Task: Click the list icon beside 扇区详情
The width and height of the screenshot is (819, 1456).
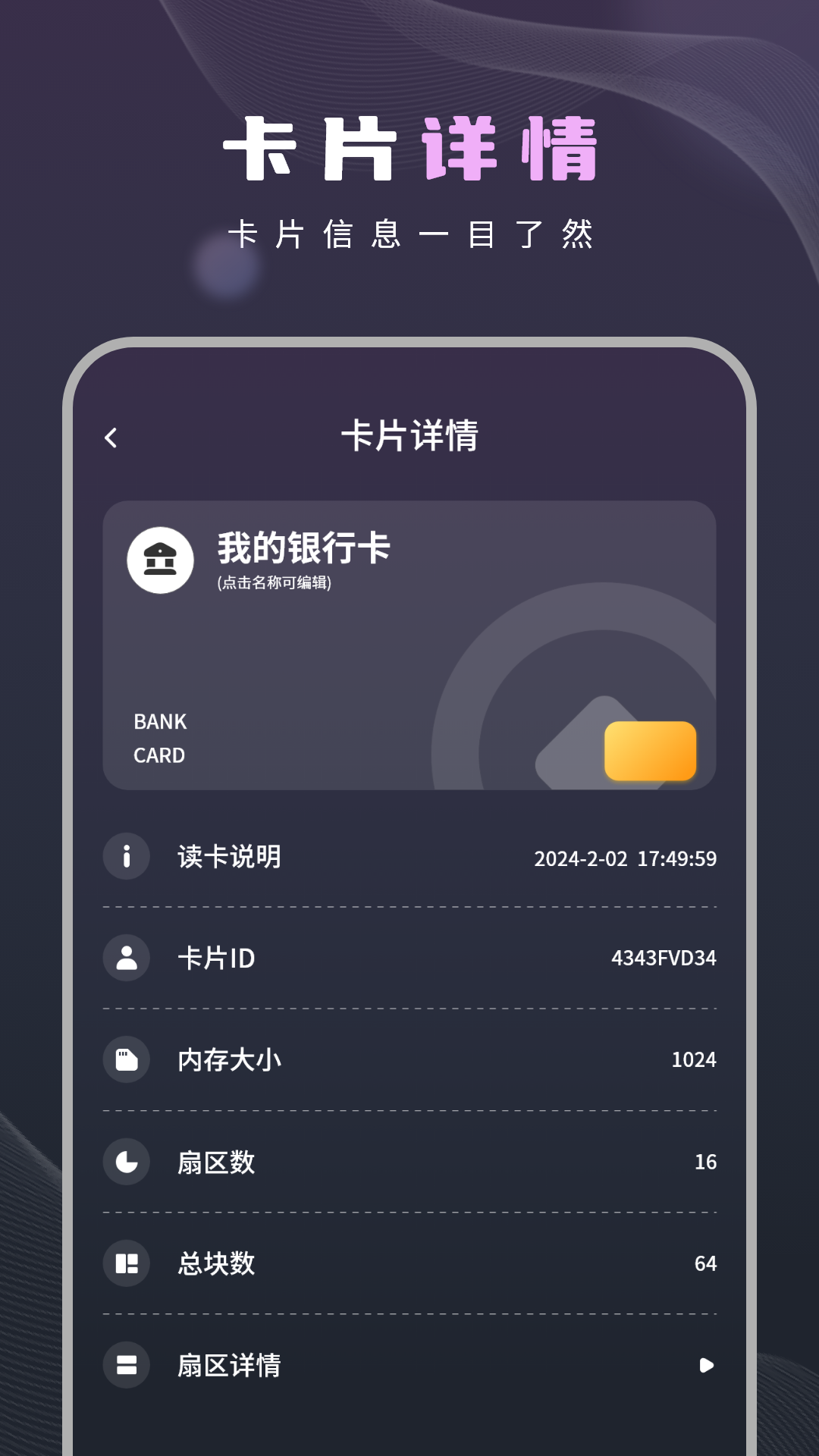Action: coord(126,1366)
